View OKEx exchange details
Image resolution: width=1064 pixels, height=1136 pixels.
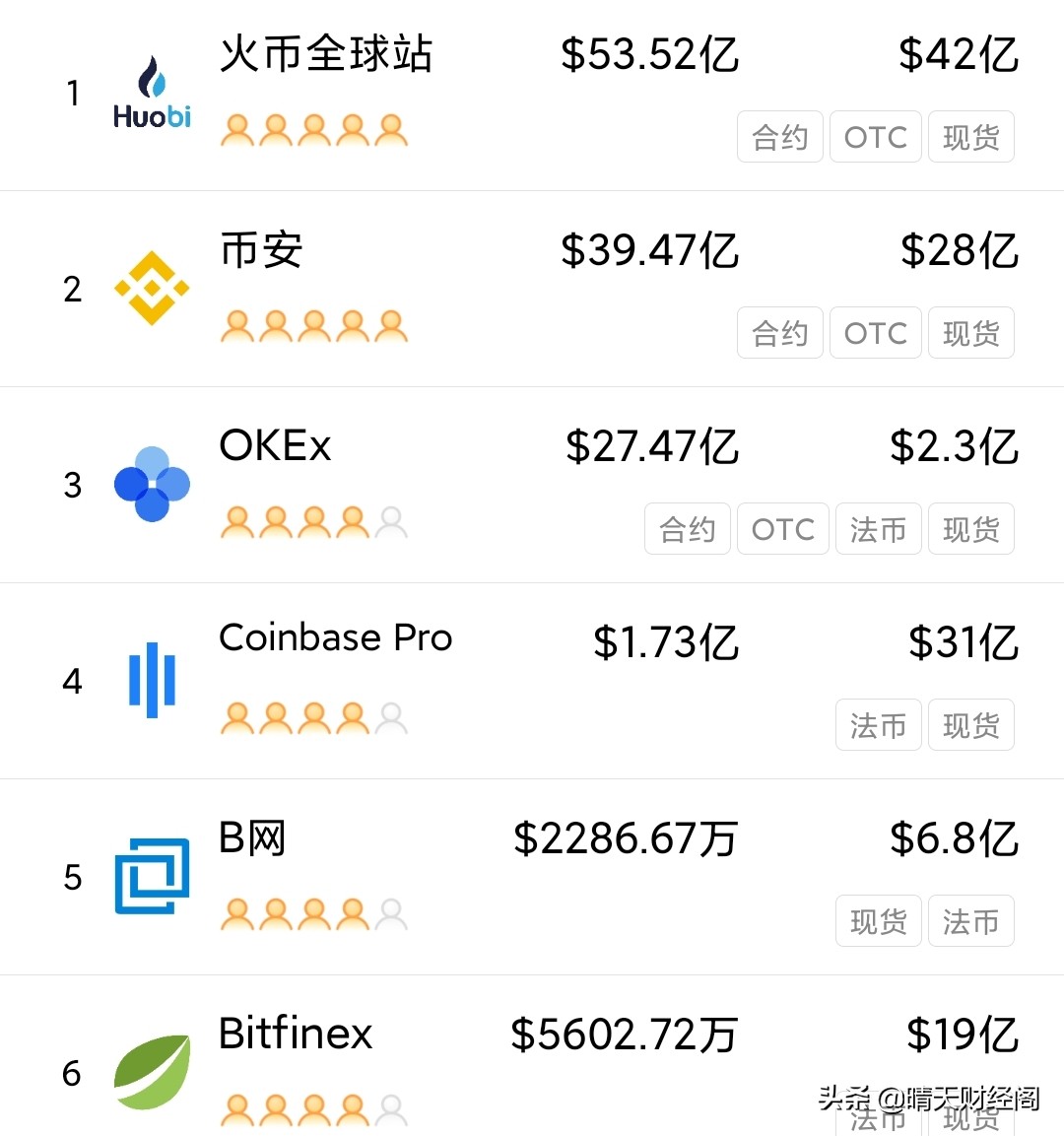[x=276, y=446]
